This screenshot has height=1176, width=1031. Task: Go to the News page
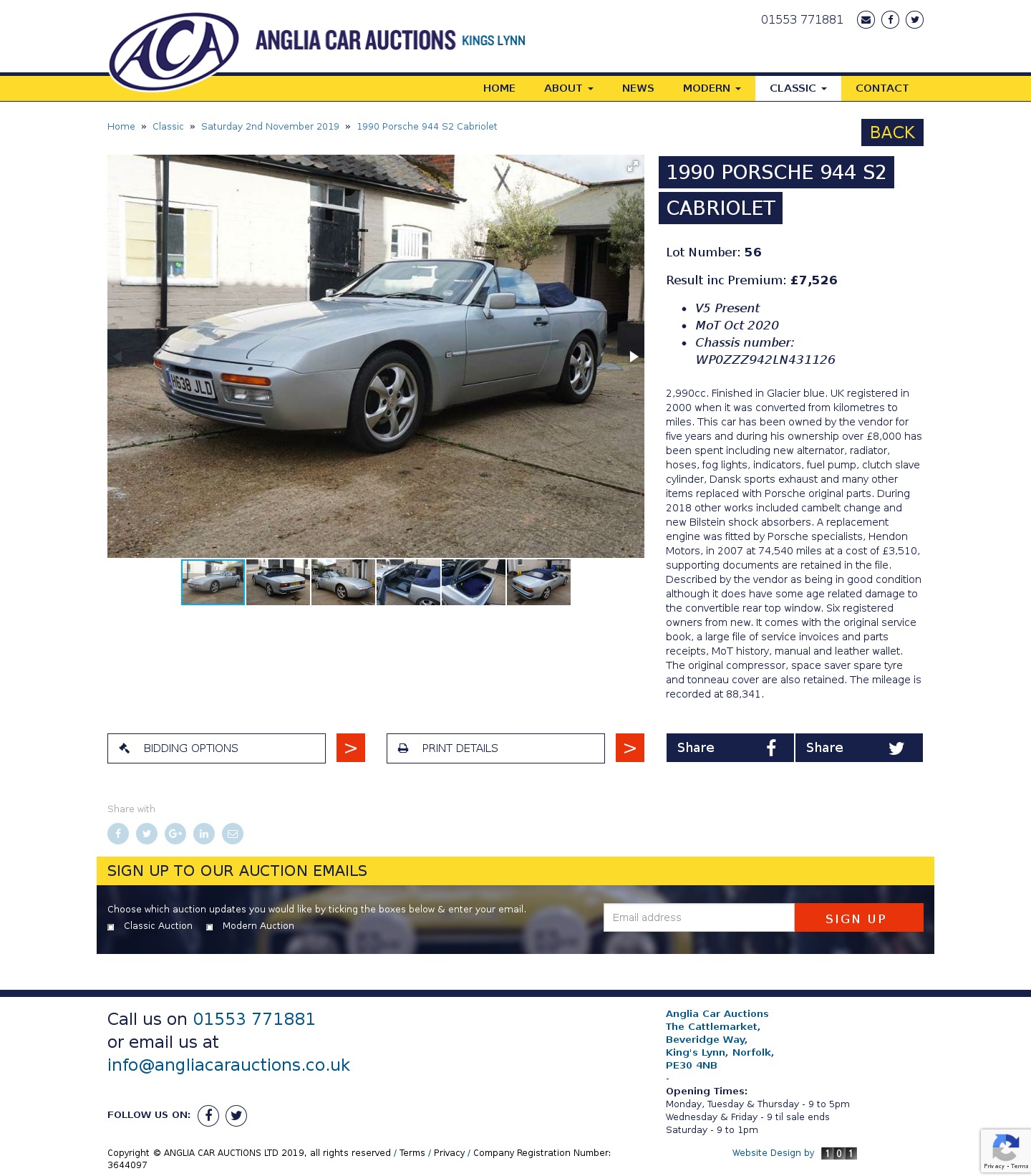tap(637, 88)
